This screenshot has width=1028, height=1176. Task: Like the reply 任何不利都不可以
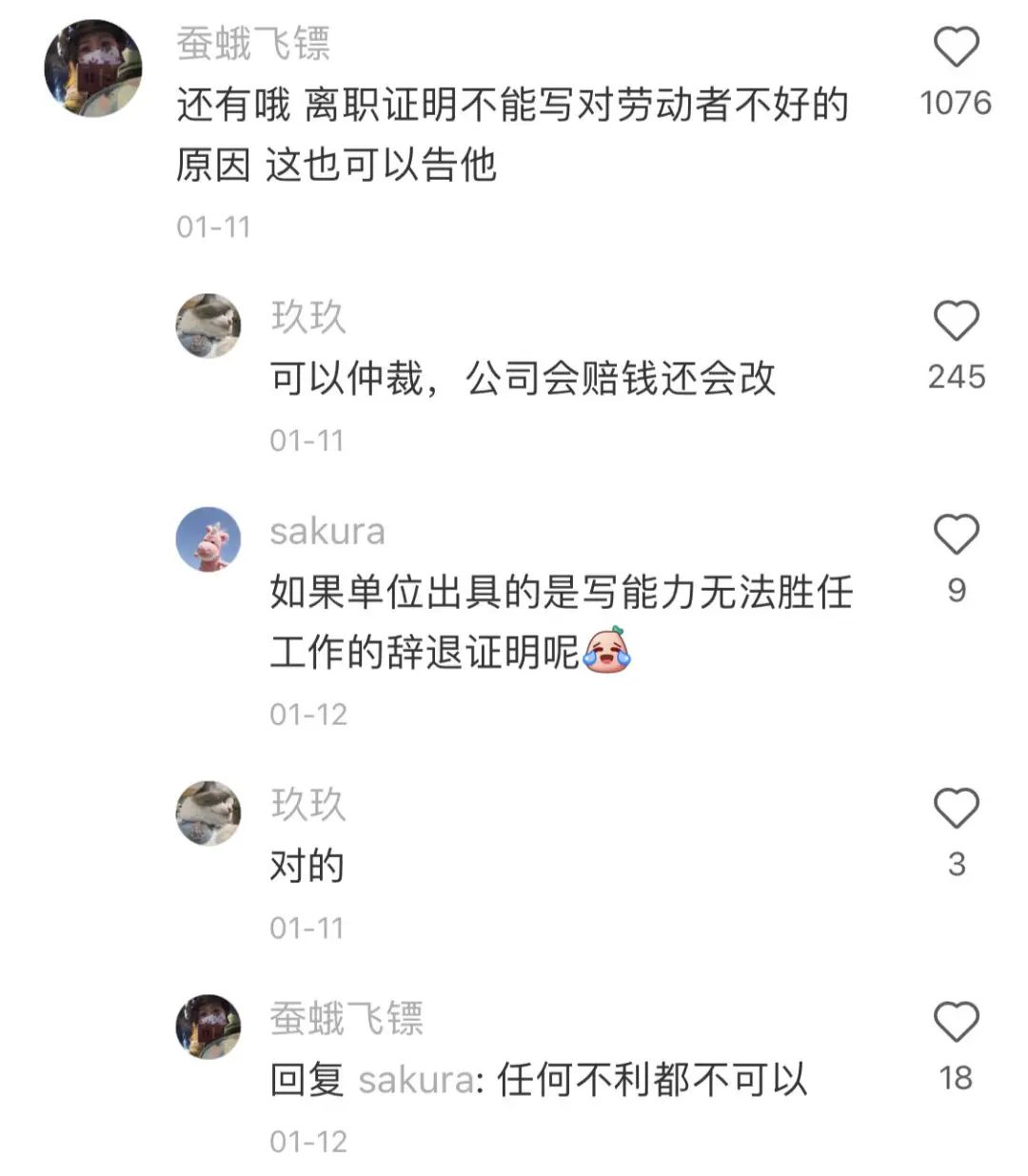[956, 1022]
